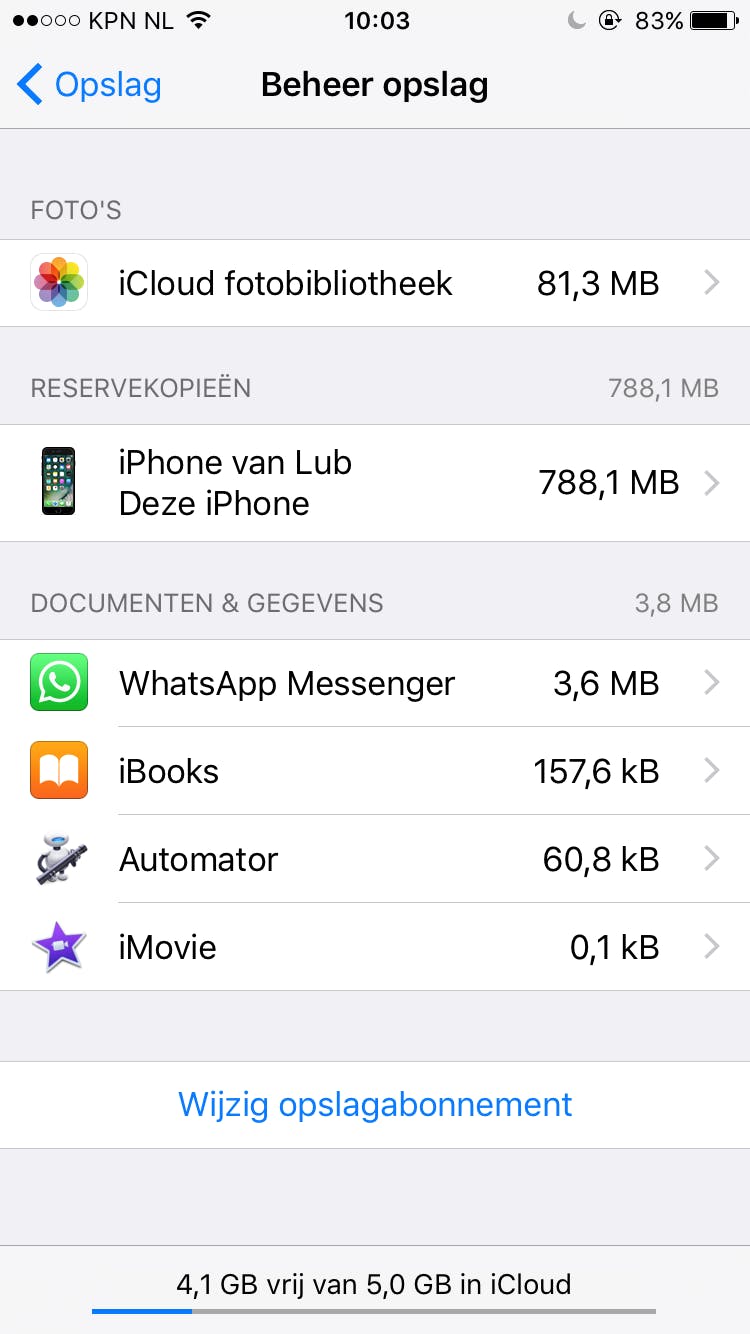The height and width of the screenshot is (1334, 750).
Task: Open iMovie data details
Action: point(375,947)
